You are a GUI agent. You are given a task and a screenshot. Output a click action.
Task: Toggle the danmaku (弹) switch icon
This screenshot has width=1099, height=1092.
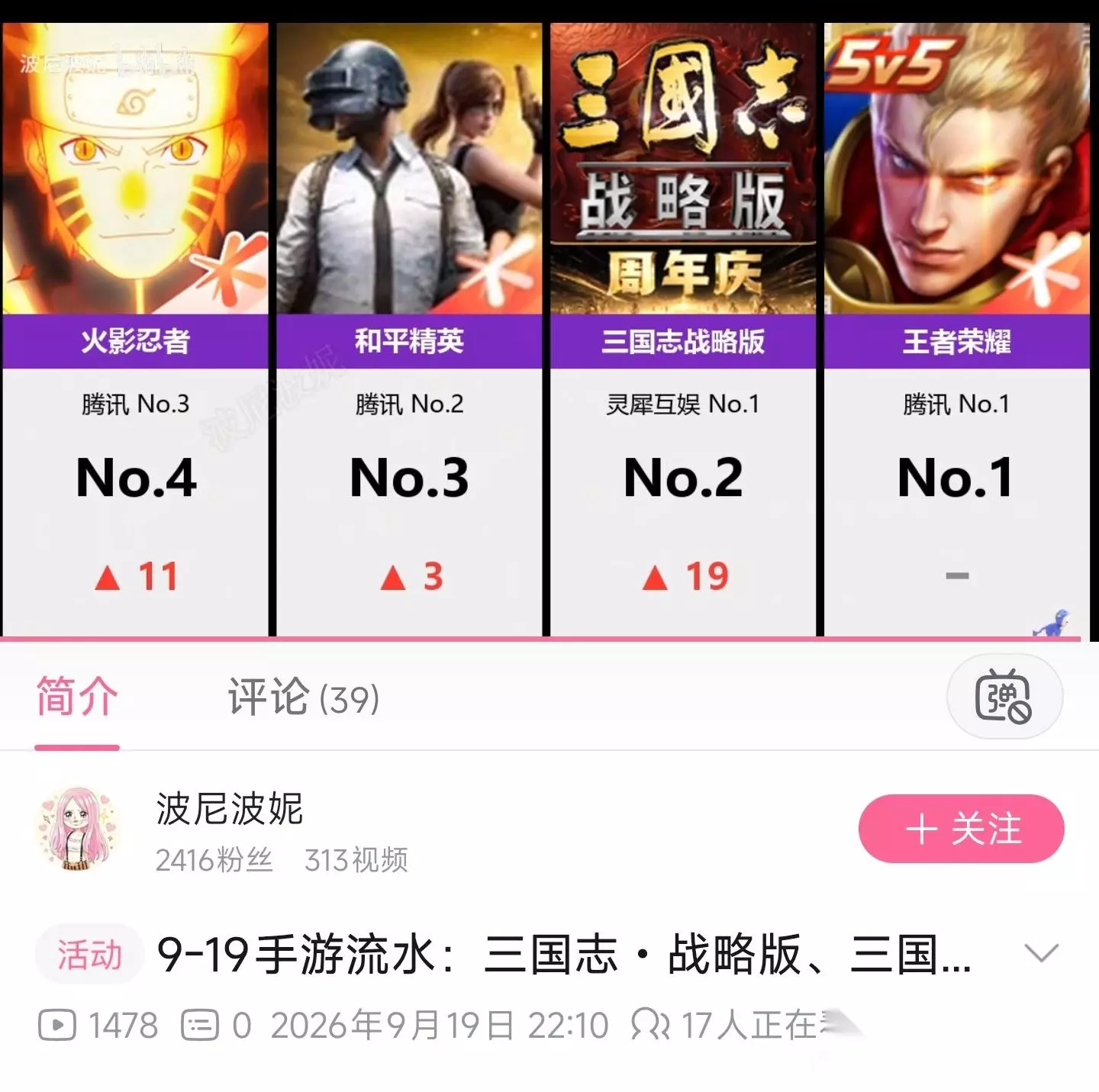(x=1004, y=696)
